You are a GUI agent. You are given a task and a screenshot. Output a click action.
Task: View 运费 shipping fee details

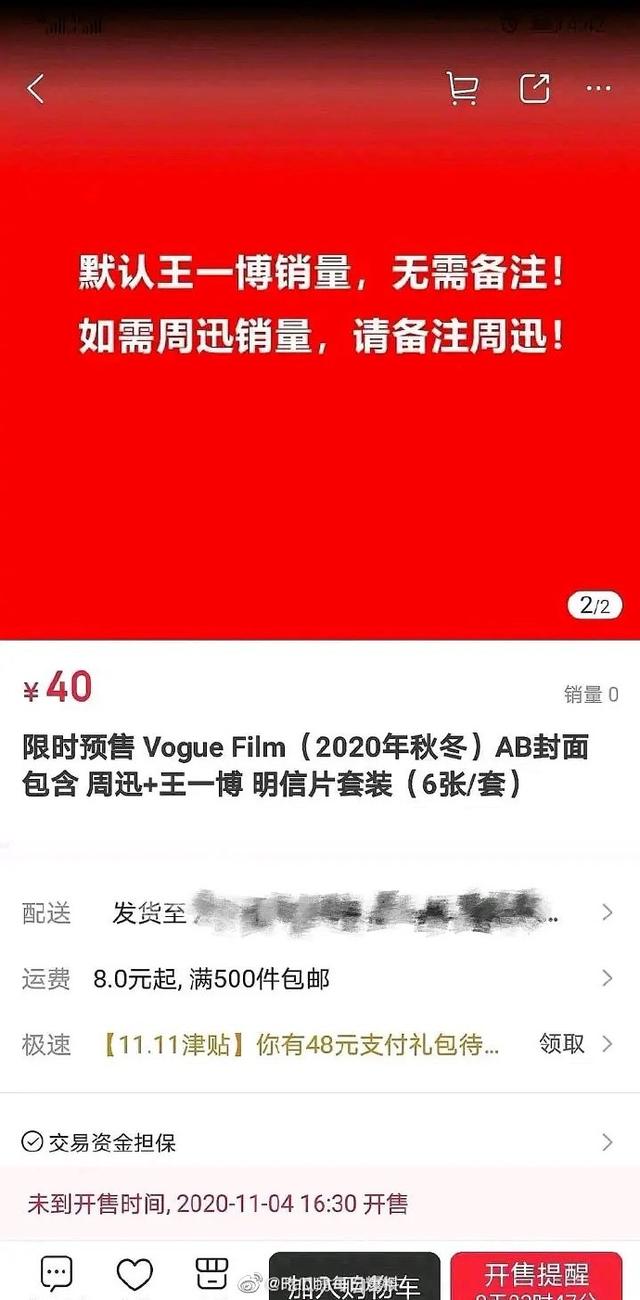[x=320, y=978]
